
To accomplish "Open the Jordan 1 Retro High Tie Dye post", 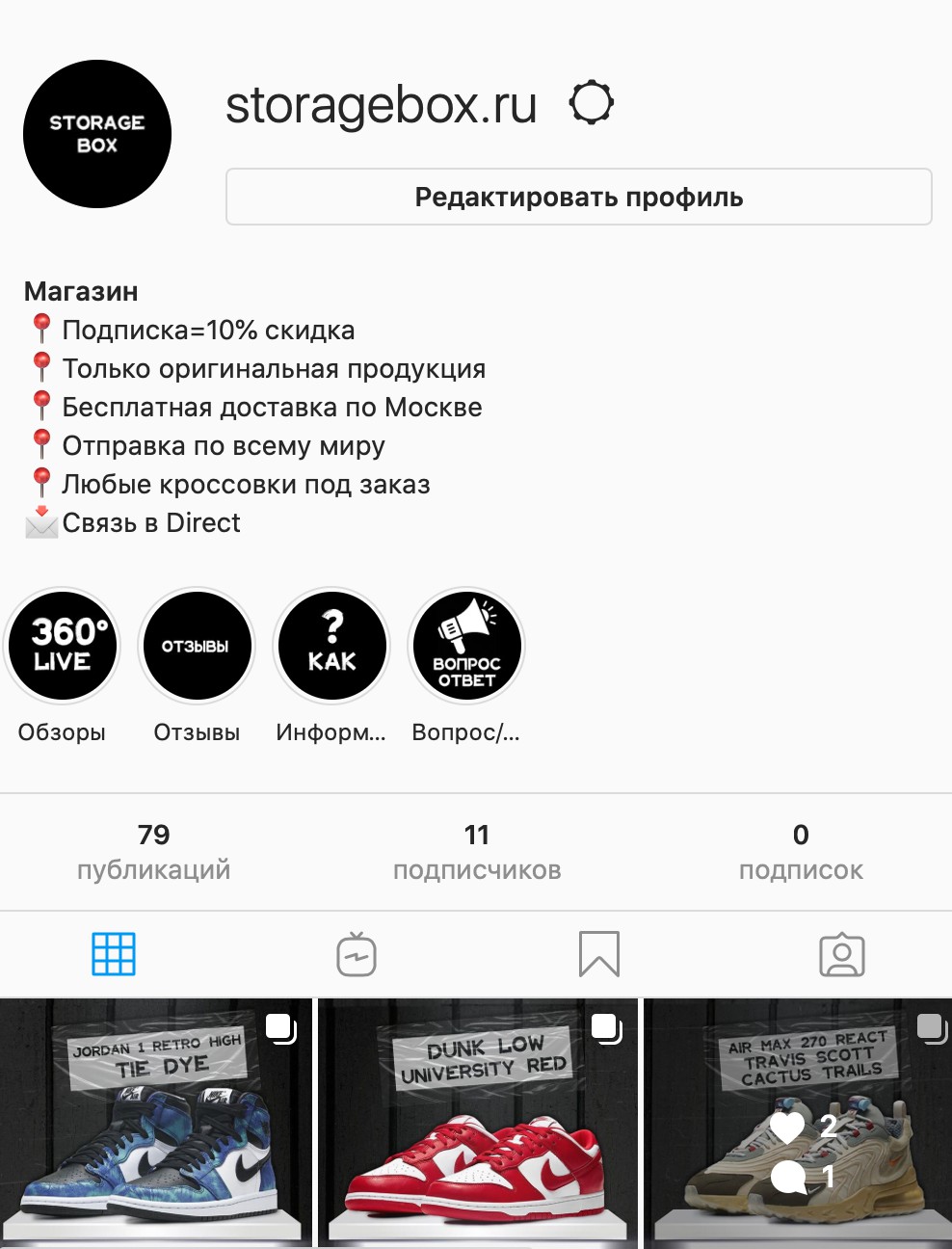I will point(154,1123).
